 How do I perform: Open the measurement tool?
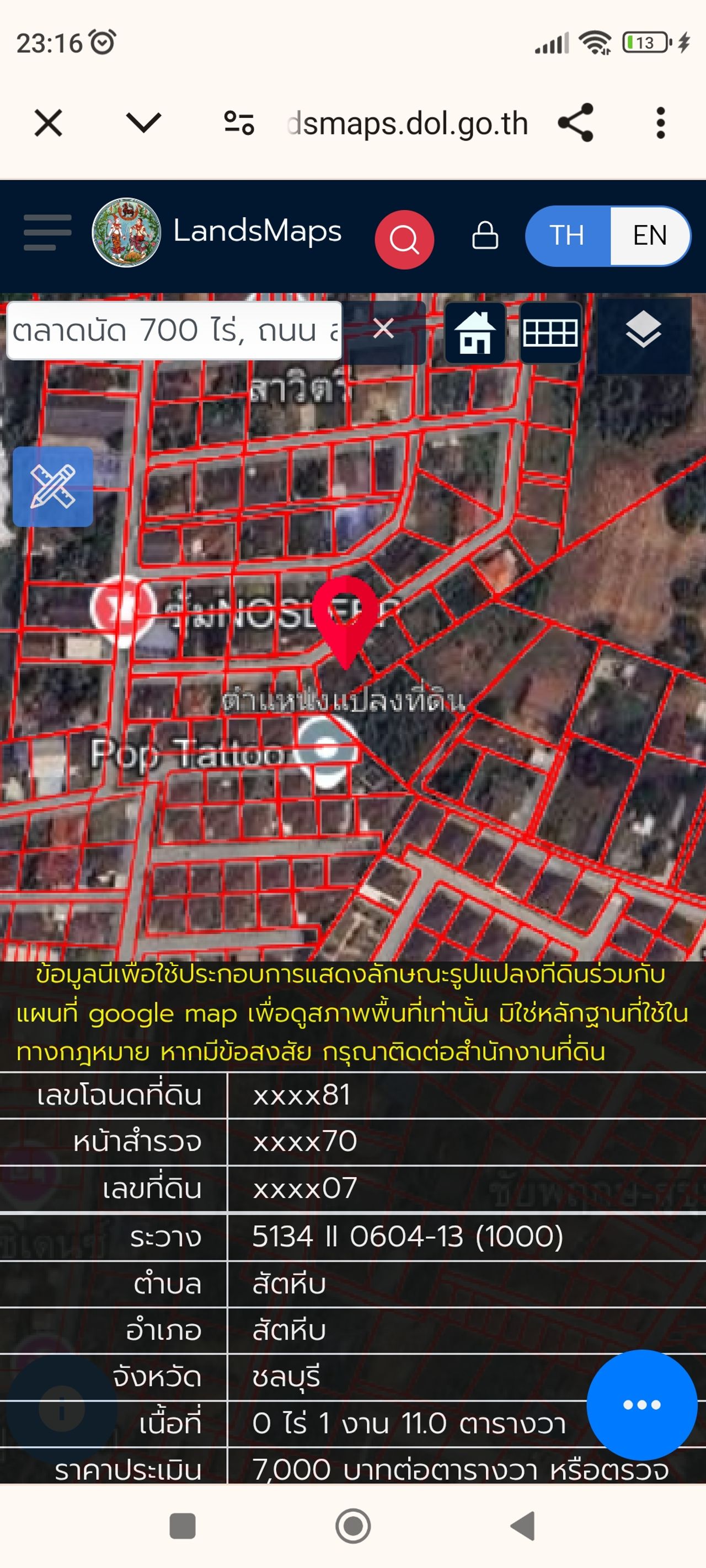pos(53,486)
